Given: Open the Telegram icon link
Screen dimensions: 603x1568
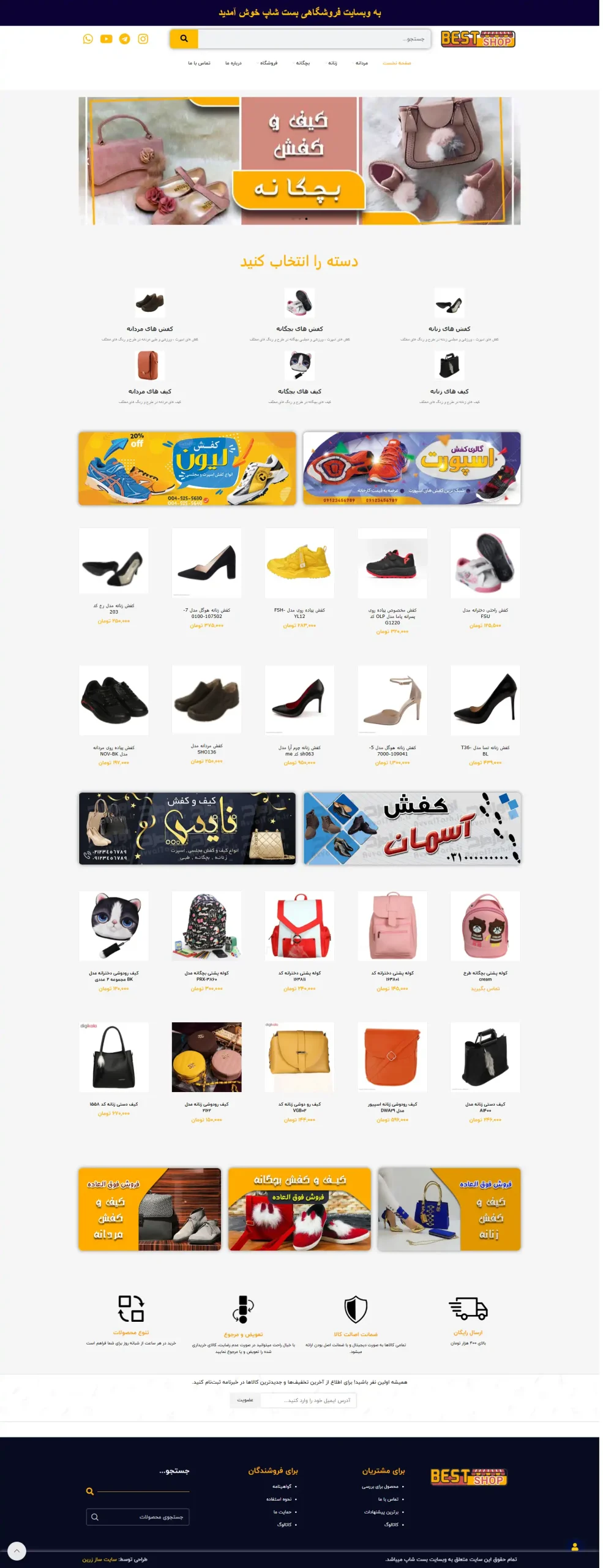Looking at the screenshot, I should 125,39.
